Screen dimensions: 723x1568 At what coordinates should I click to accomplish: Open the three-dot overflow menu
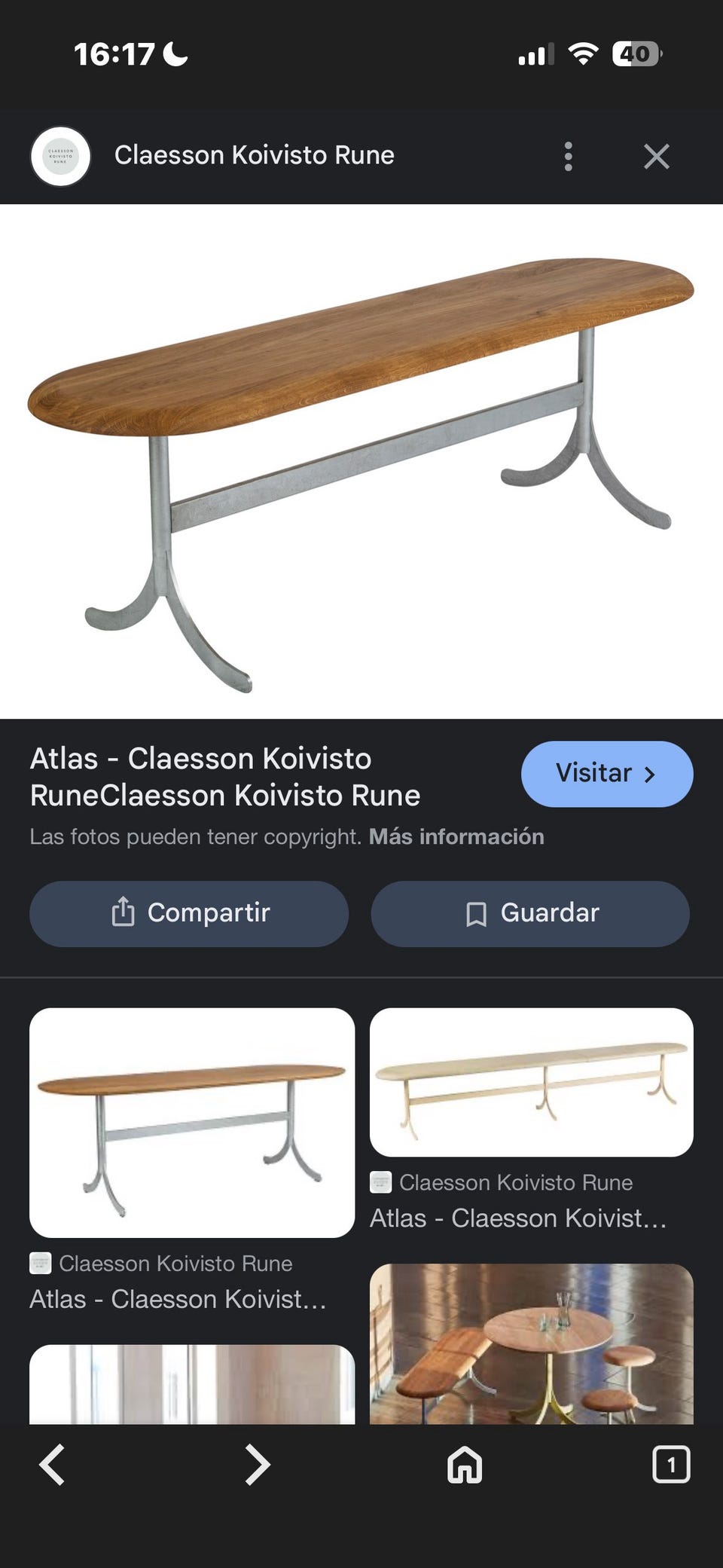tap(569, 157)
